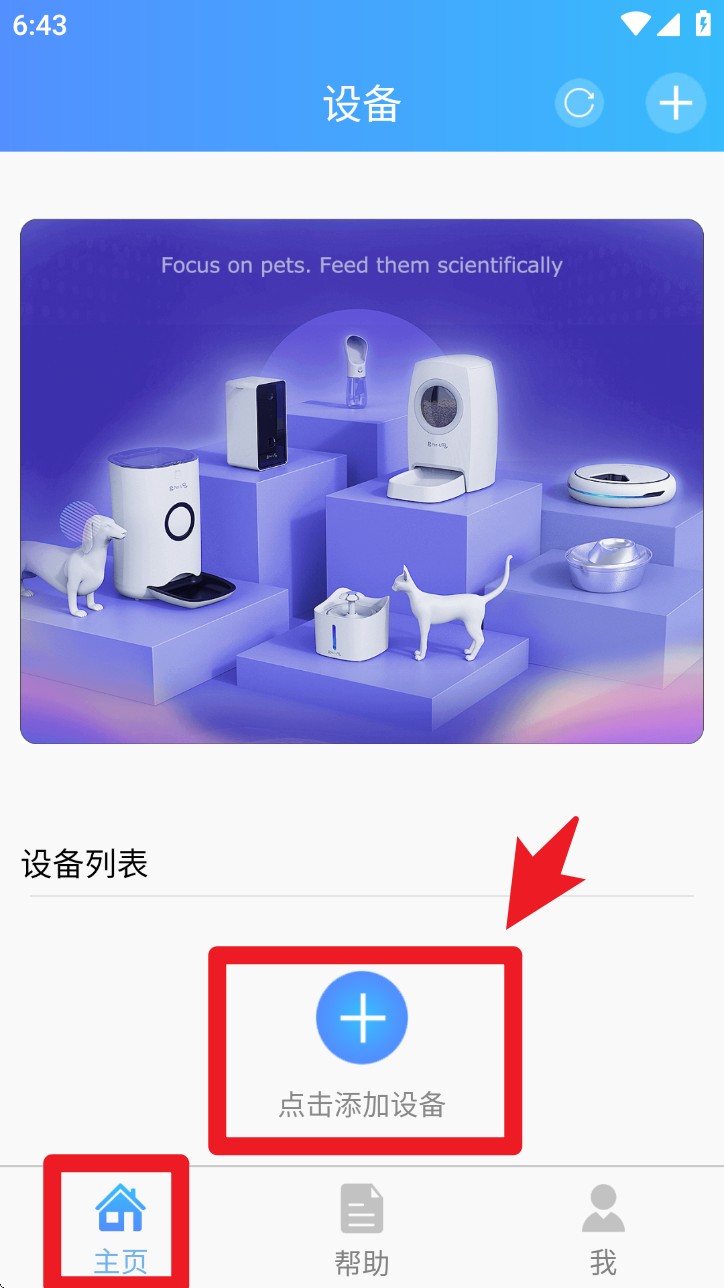
Task: Tap the refresh icon in the header
Action: (580, 102)
